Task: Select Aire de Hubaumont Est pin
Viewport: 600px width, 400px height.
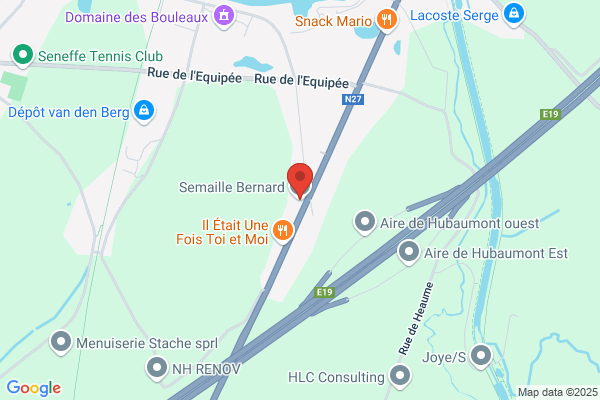Action: pyautogui.click(x=409, y=252)
